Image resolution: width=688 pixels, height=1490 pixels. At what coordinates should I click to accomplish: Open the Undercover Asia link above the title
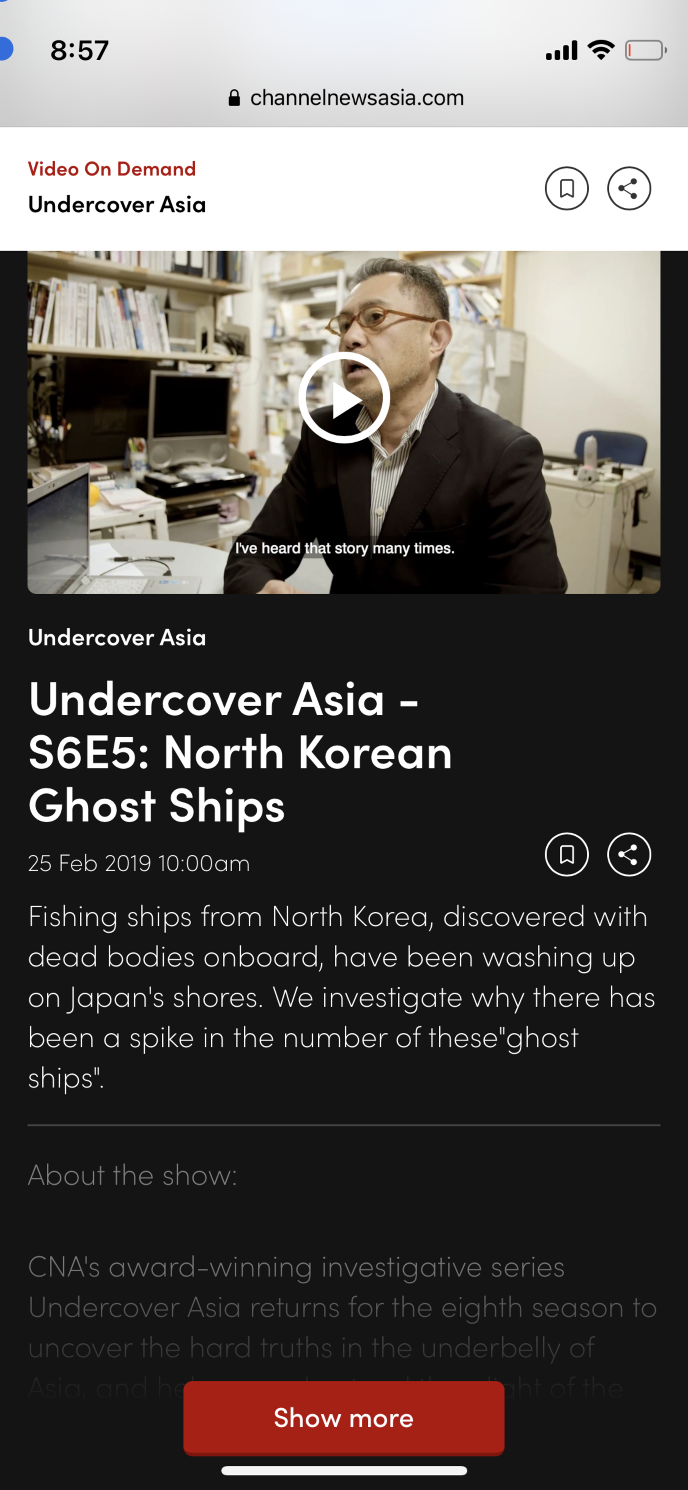[117, 637]
